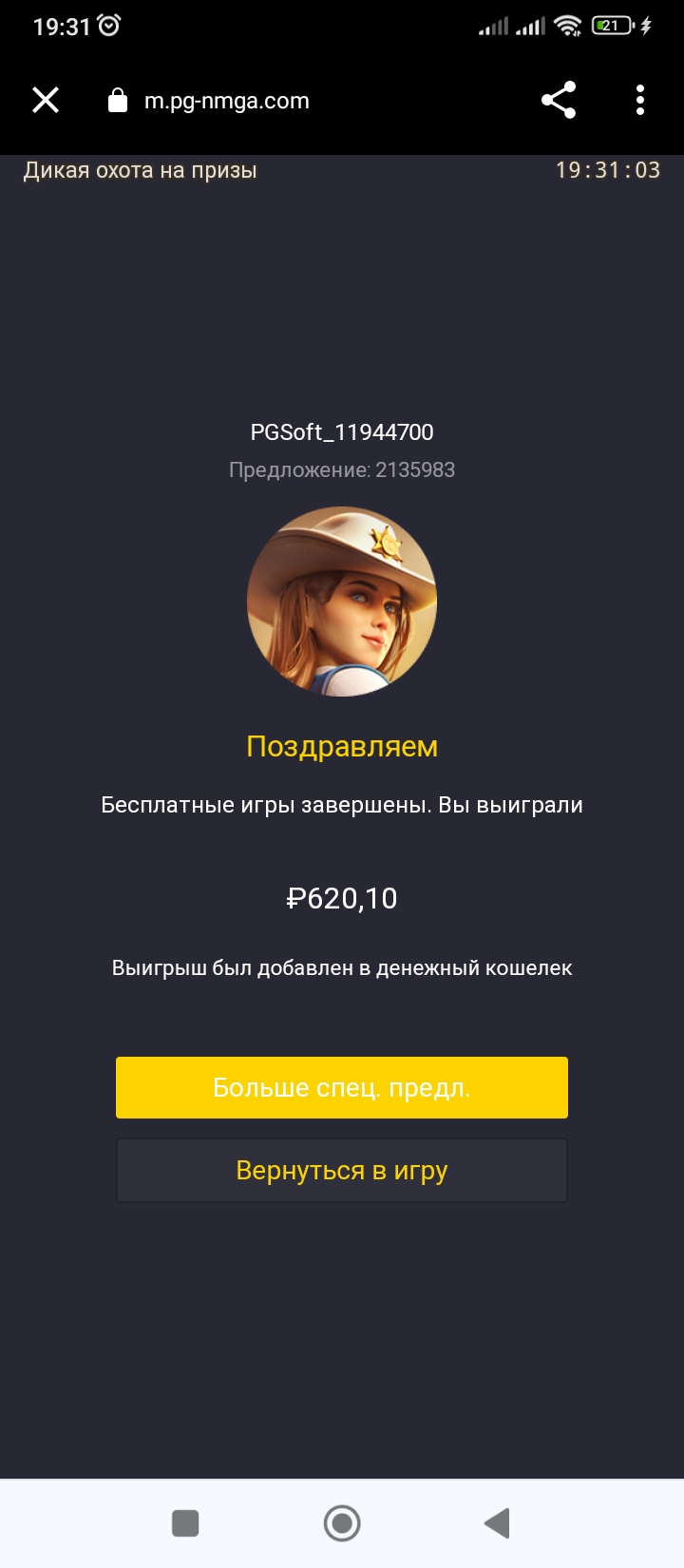
Task: Open Больше спец. предл. offers
Action: tap(342, 1087)
